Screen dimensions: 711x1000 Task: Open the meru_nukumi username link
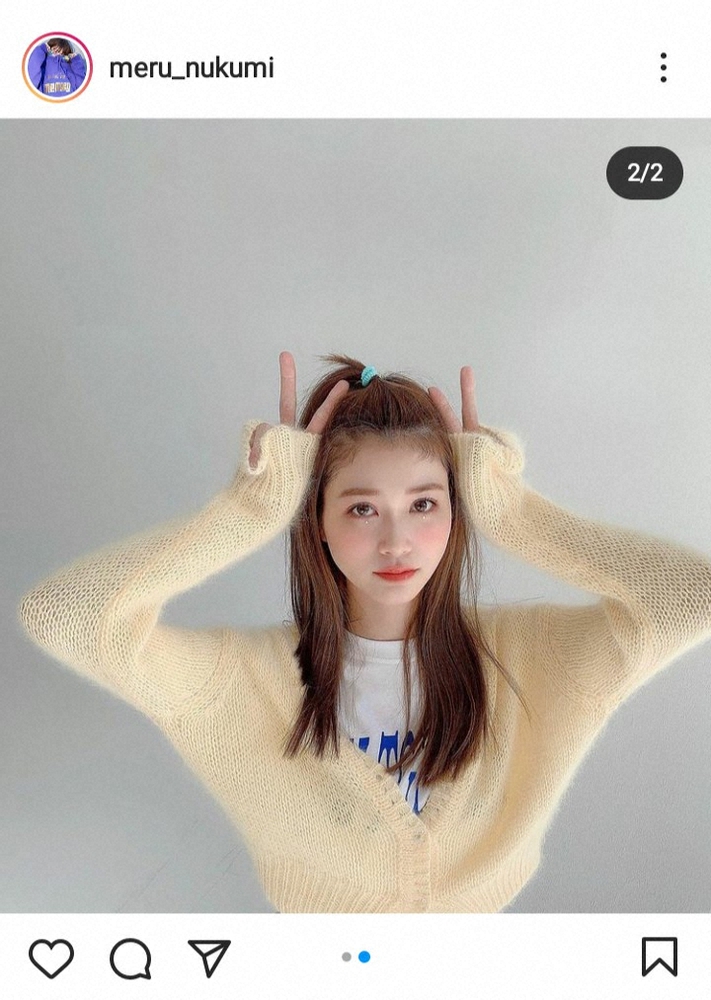point(191,68)
